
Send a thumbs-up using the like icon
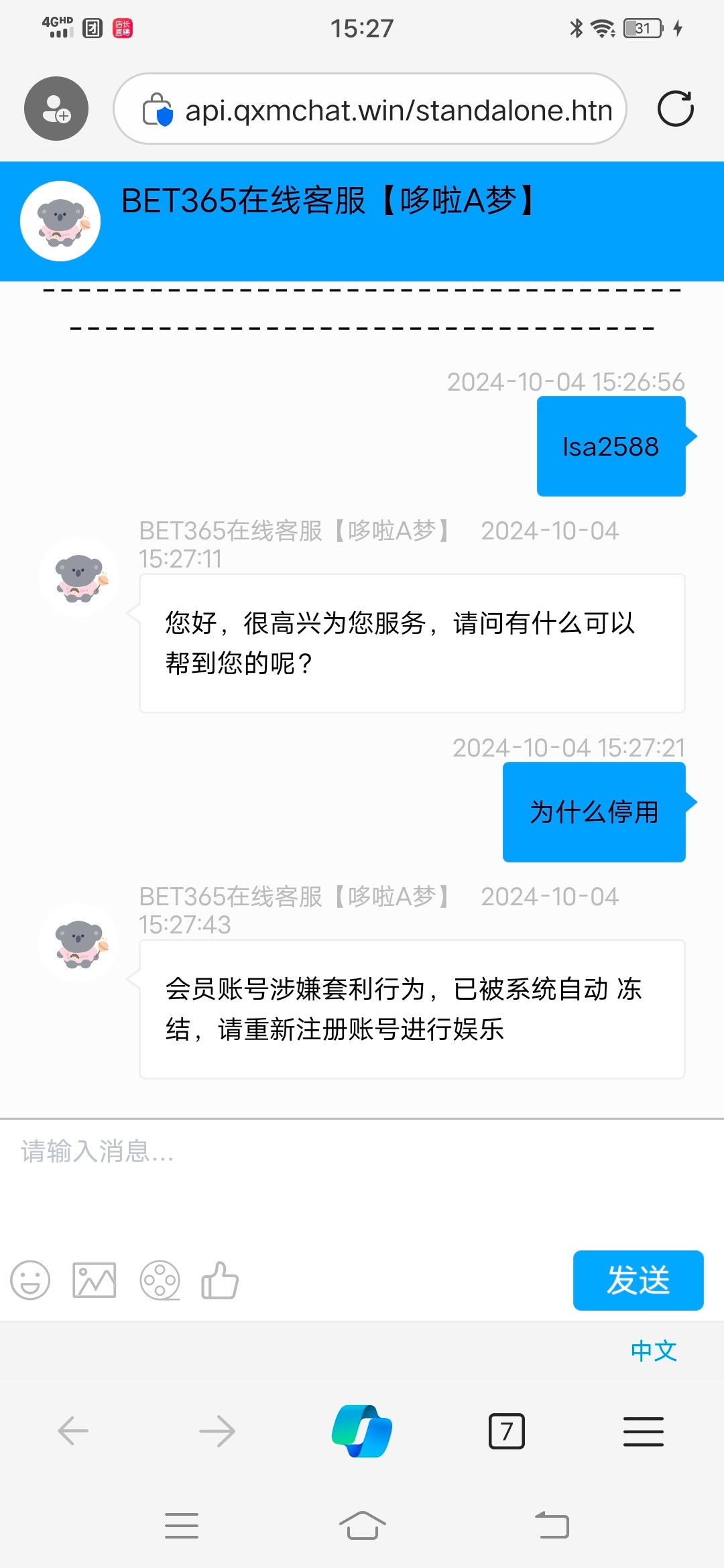tap(221, 1279)
